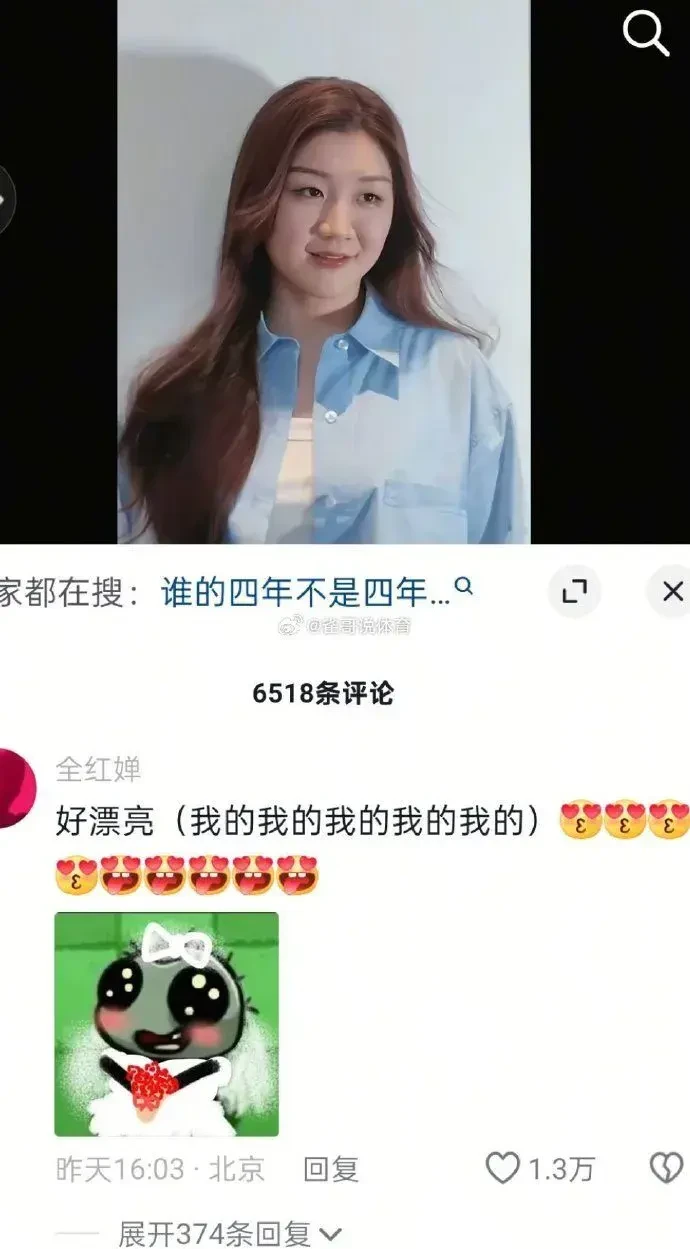
Task: Reply to 全红婵's comment
Action: [x=331, y=1169]
